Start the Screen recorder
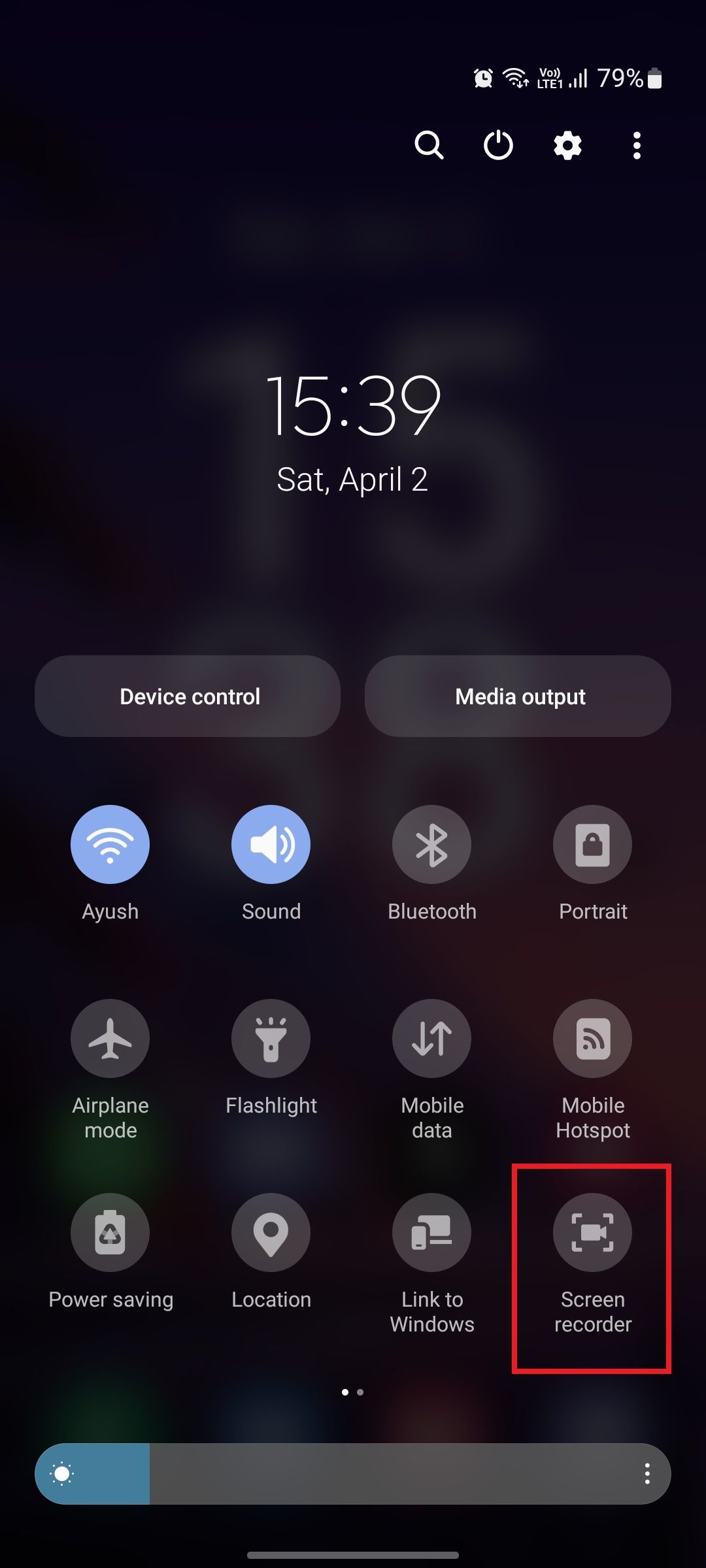This screenshot has height=1568, width=706. pos(592,1232)
